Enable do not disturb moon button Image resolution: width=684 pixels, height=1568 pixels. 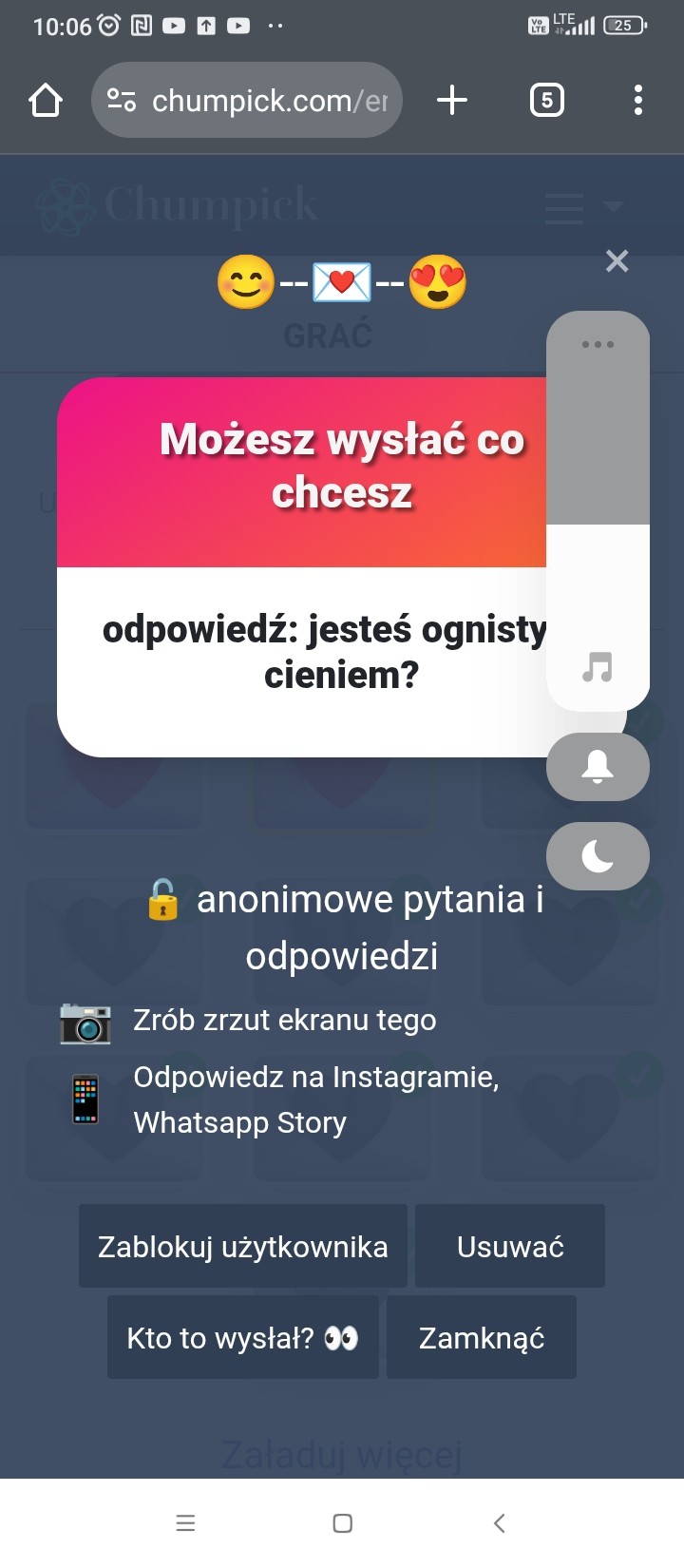(598, 856)
